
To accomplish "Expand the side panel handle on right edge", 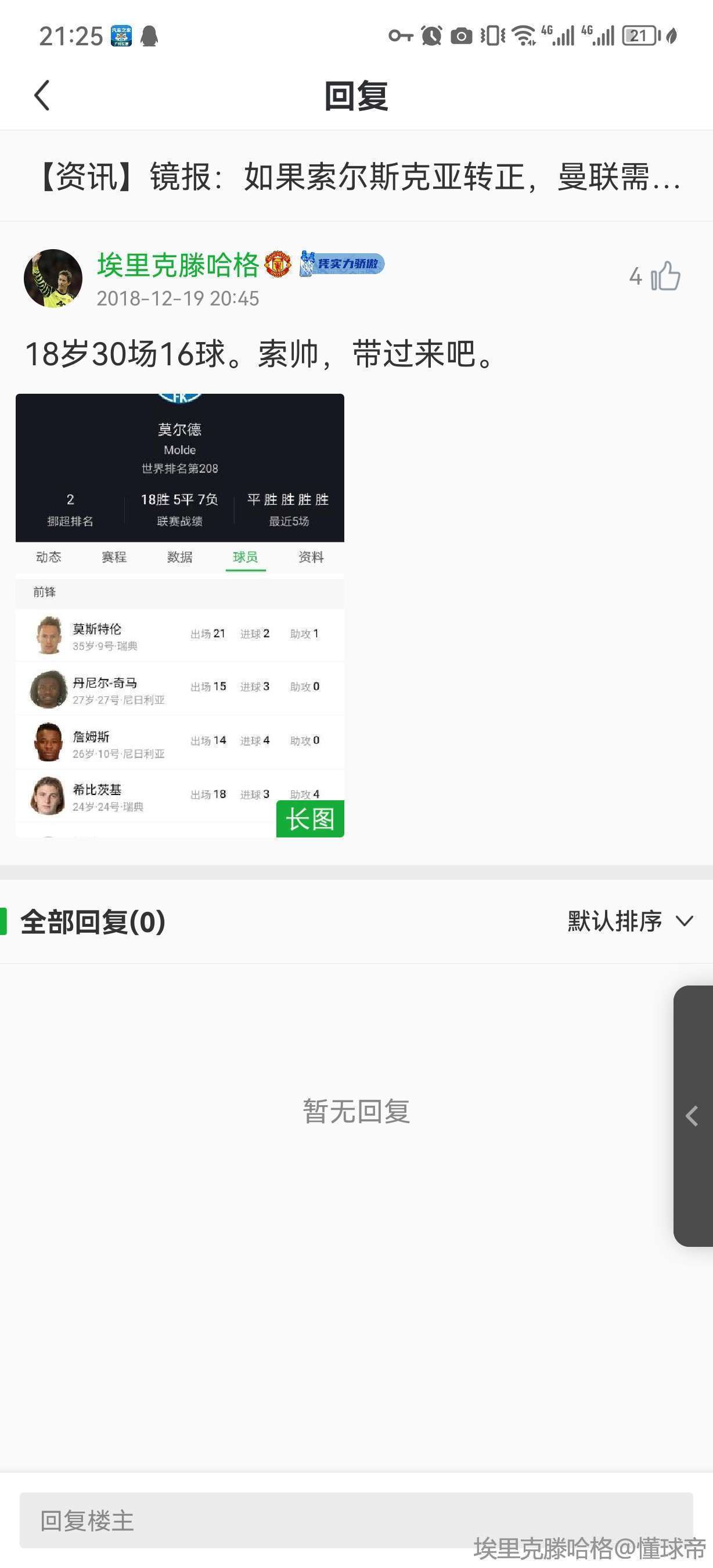I will (x=693, y=1115).
